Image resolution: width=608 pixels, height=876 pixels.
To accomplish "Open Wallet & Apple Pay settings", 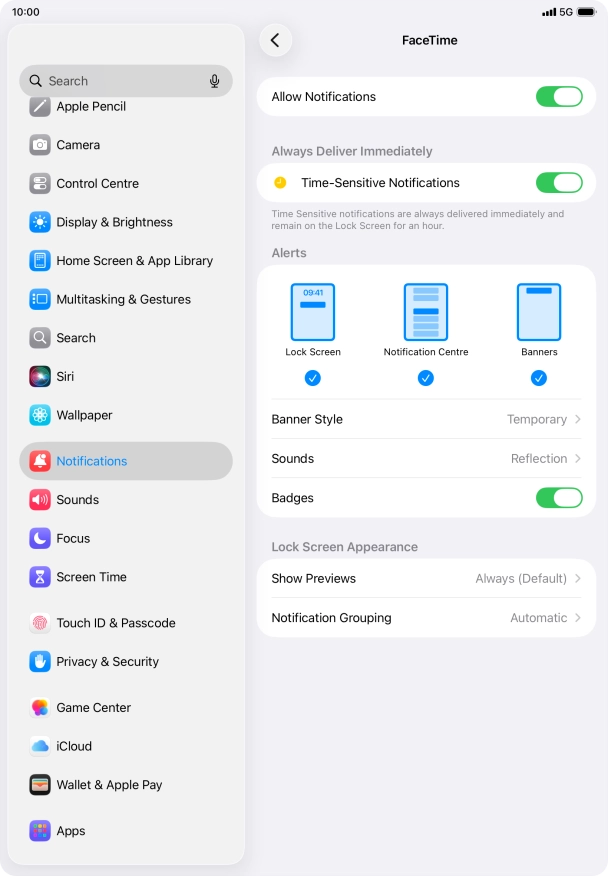I will [x=109, y=785].
